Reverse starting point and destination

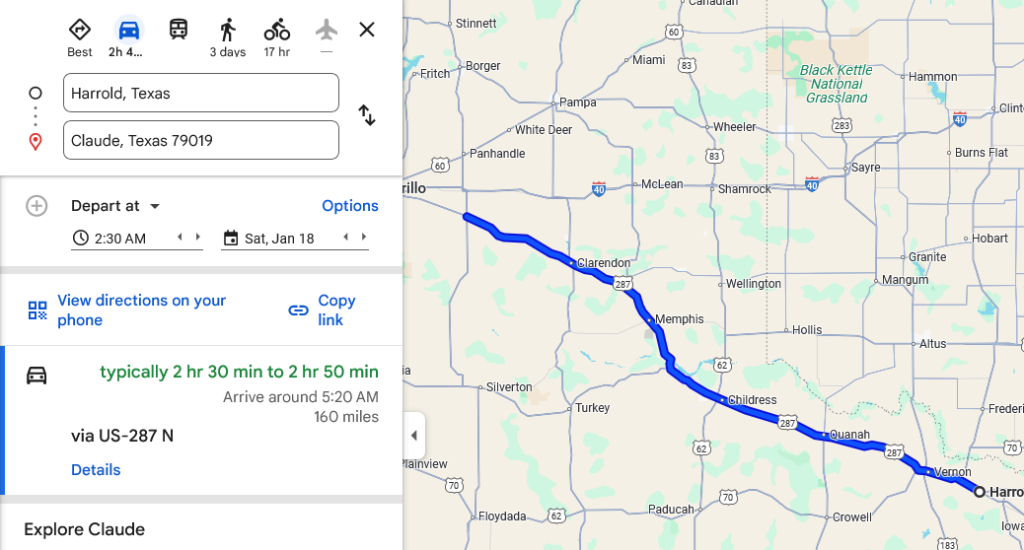click(x=367, y=116)
